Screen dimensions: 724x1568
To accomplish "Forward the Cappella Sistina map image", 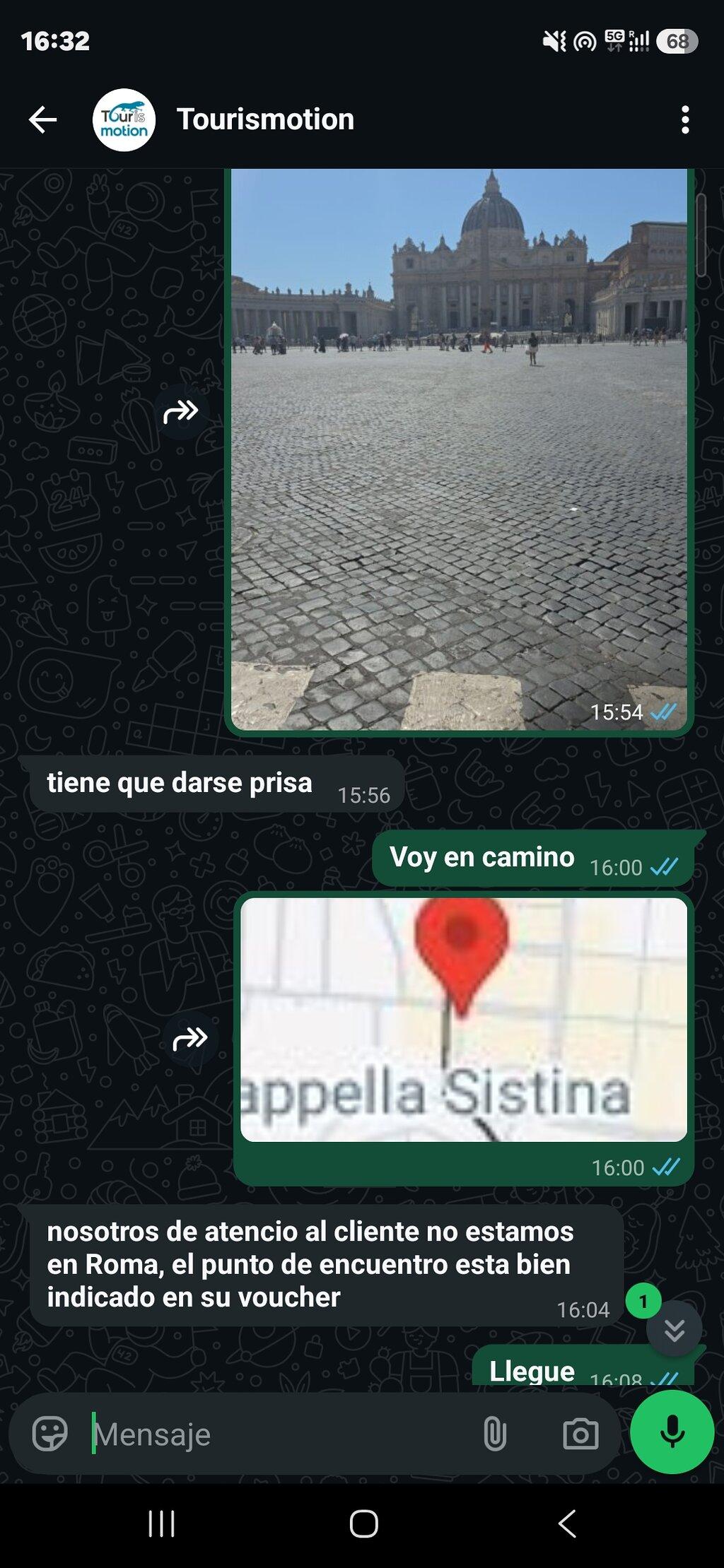I will click(x=190, y=1039).
